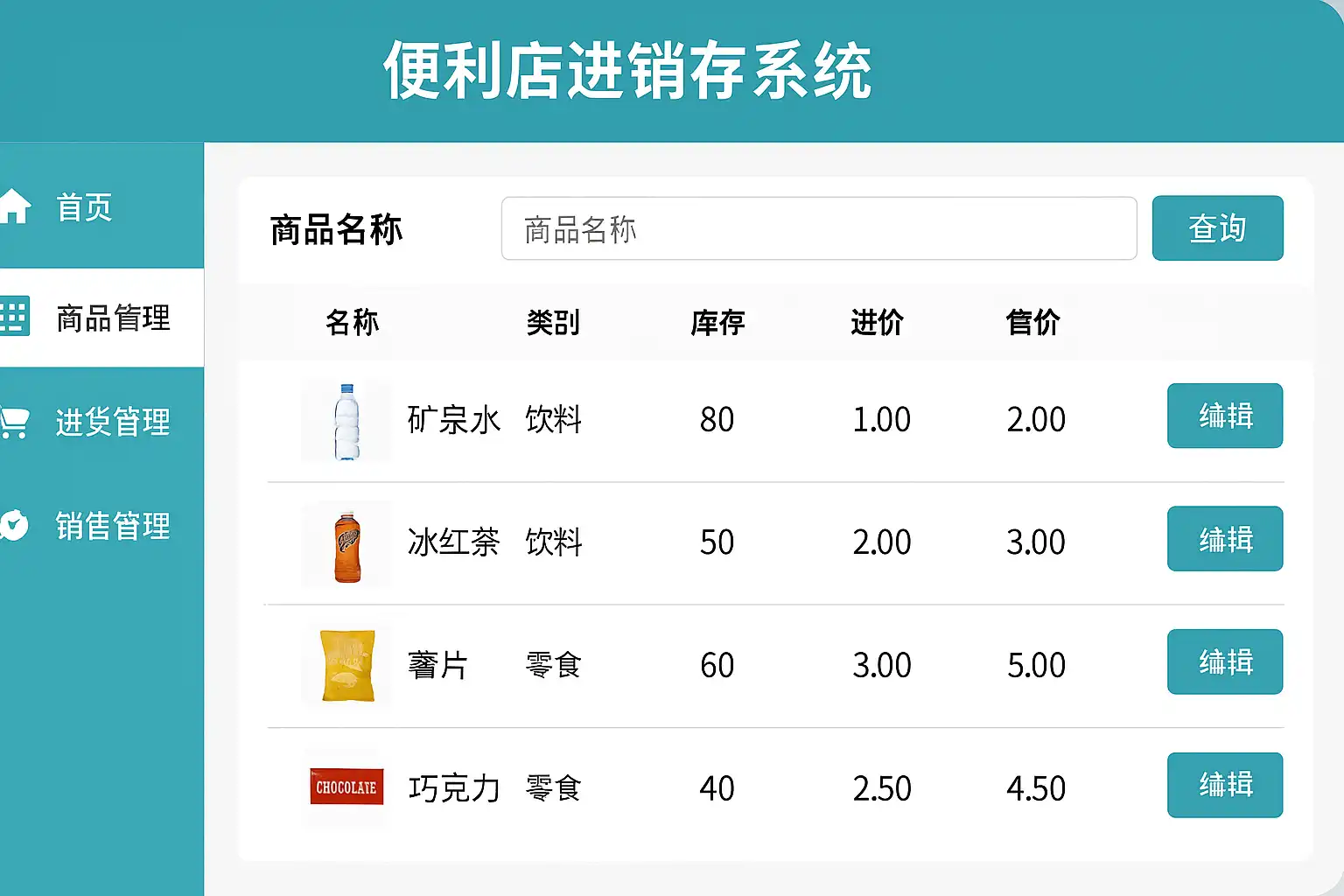Edit the 矿泉水 product row

click(1224, 416)
